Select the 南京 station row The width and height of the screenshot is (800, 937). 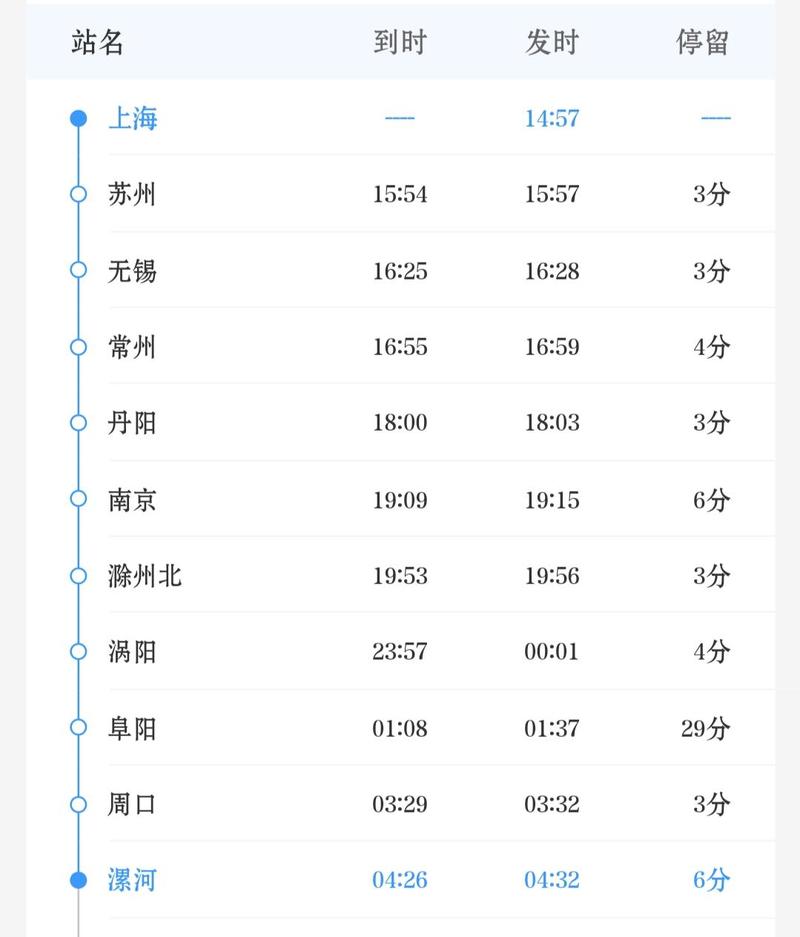point(400,499)
